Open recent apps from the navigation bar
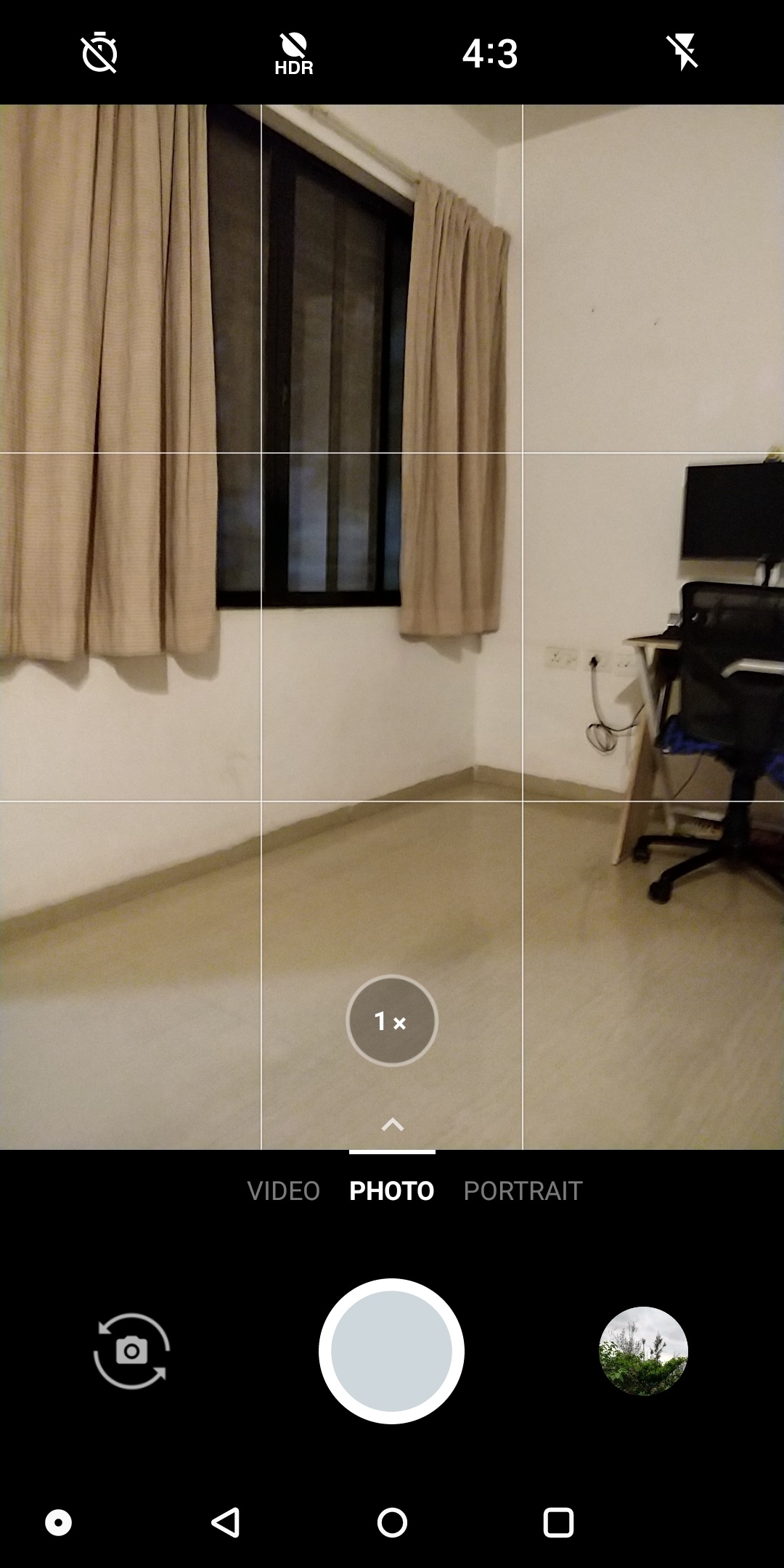This screenshot has height=1568, width=784. [x=558, y=1522]
